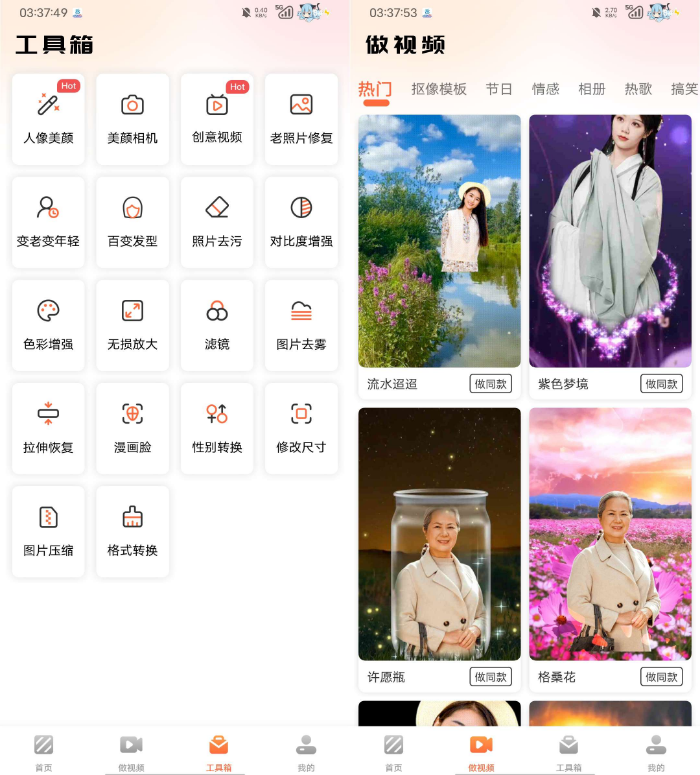Tap 做同款 for the 紫色梦境 template

coord(661,384)
